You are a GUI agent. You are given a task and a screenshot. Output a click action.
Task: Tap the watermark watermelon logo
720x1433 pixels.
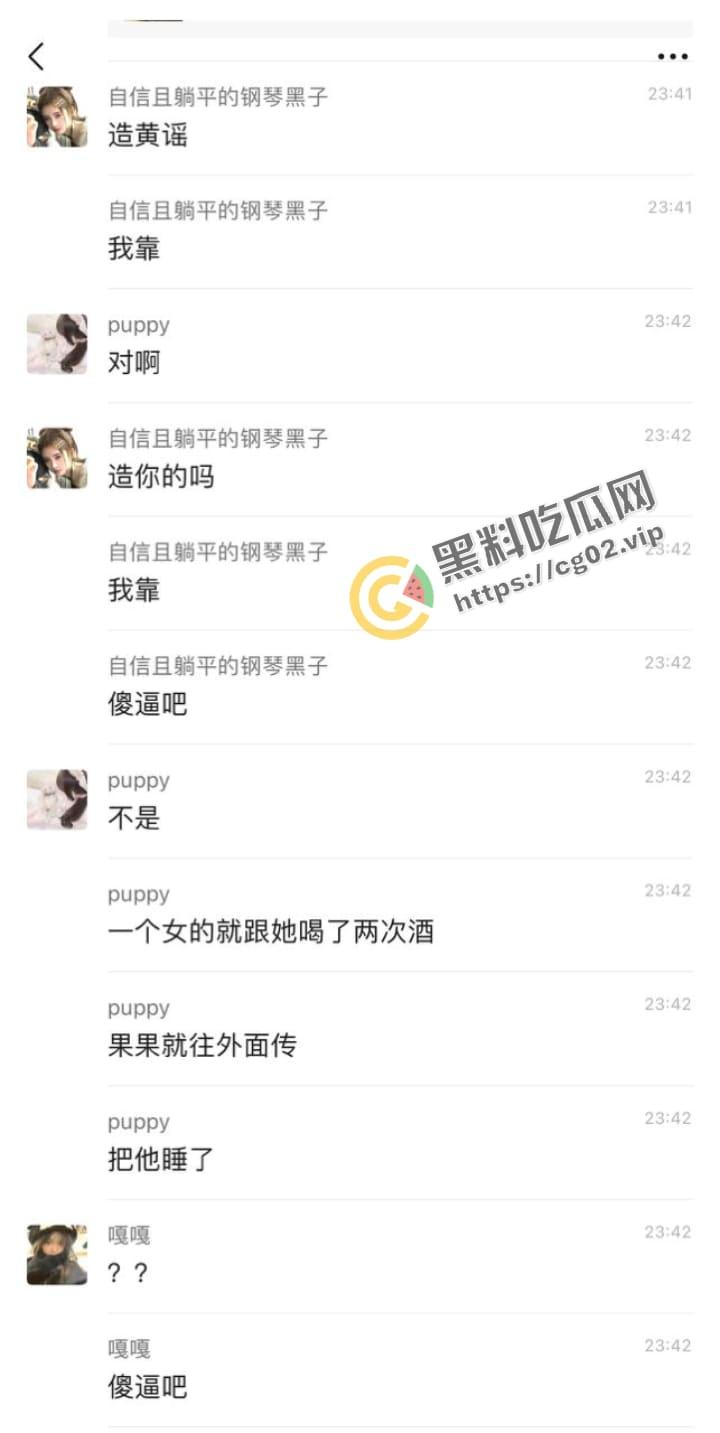390,588
